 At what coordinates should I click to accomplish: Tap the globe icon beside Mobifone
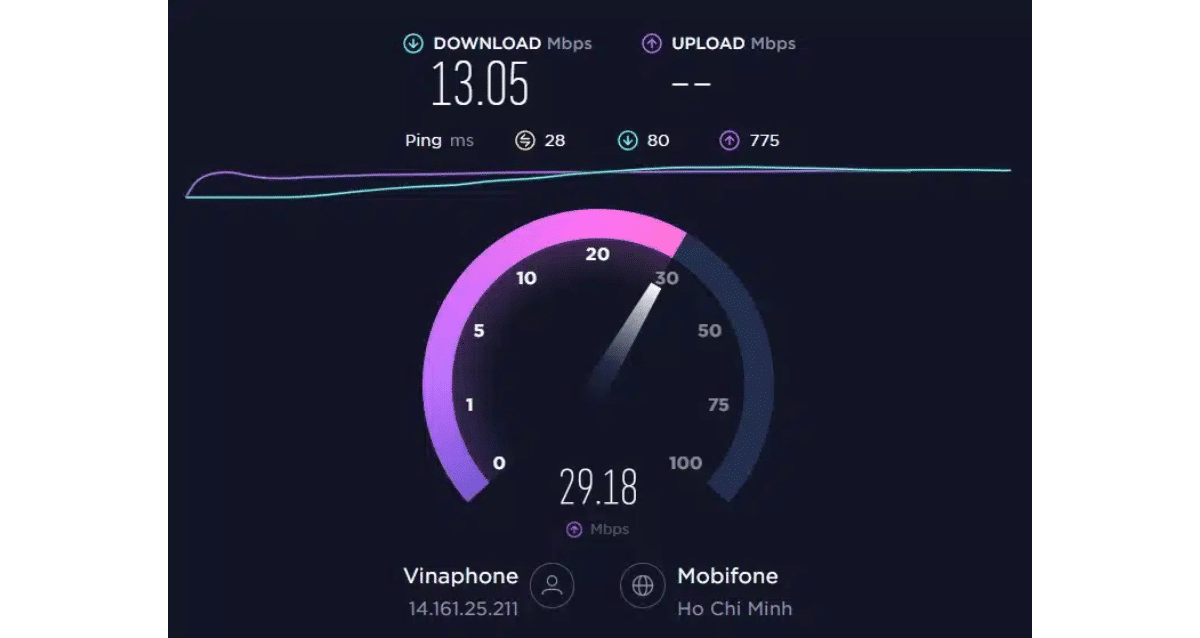coord(643,586)
